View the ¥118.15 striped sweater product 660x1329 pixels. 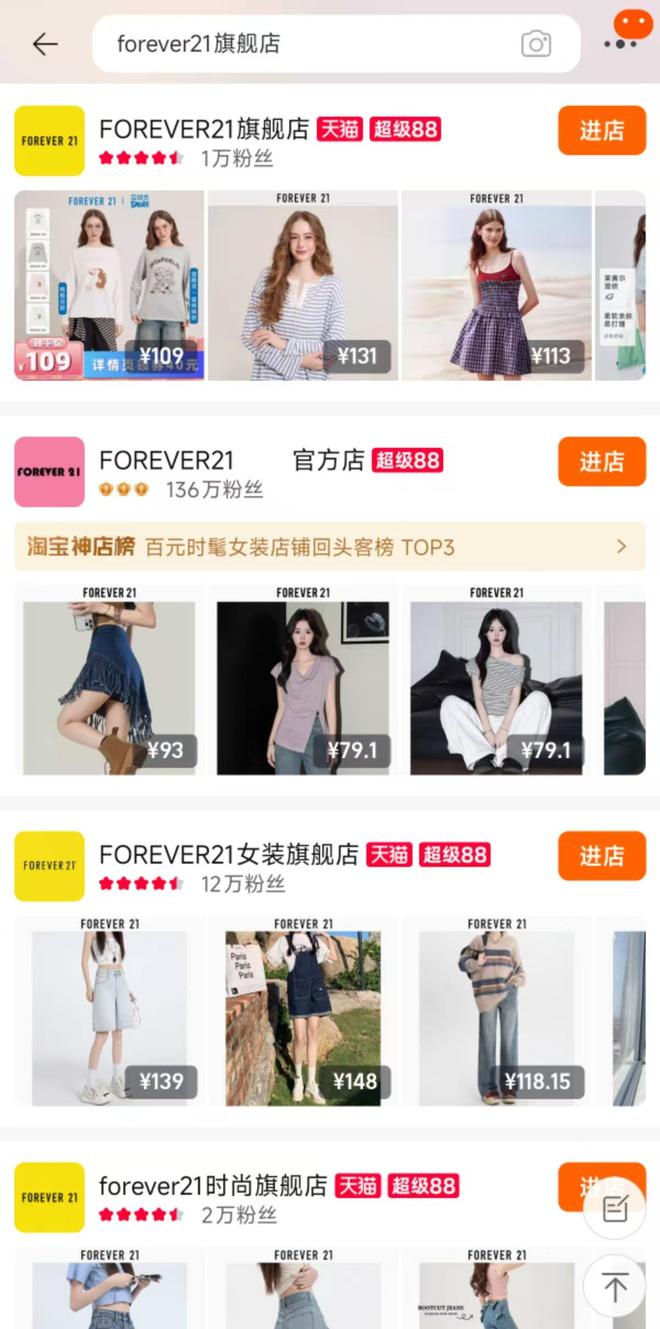coord(496,1011)
